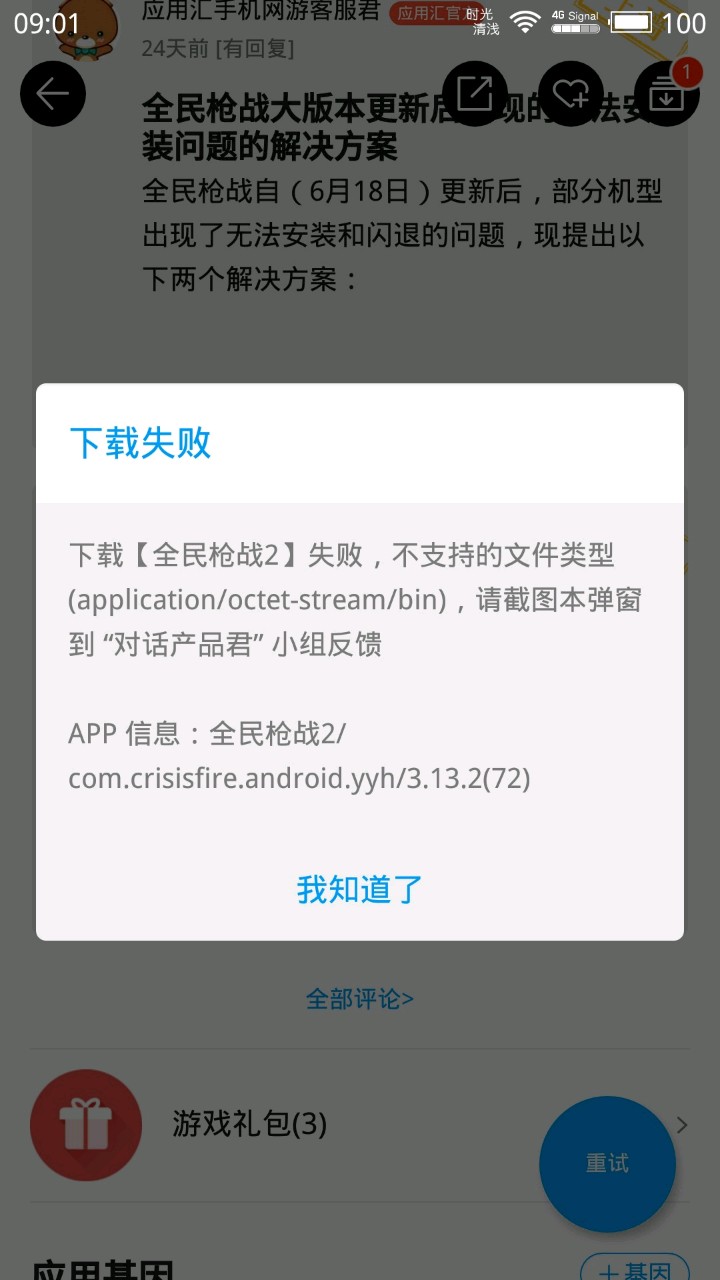Viewport: 720px width, 1280px height.
Task: Dismiss the dialog with 我知道了
Action: pyautogui.click(x=360, y=889)
